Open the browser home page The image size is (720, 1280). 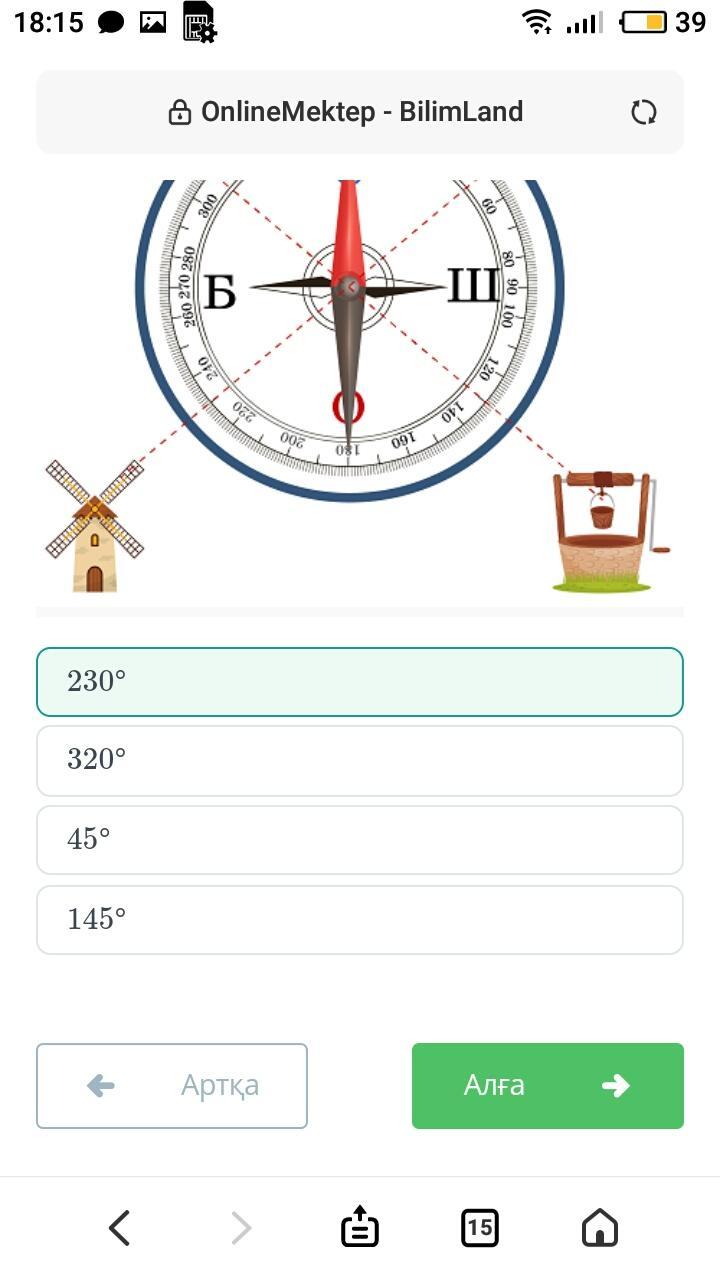tap(600, 1228)
